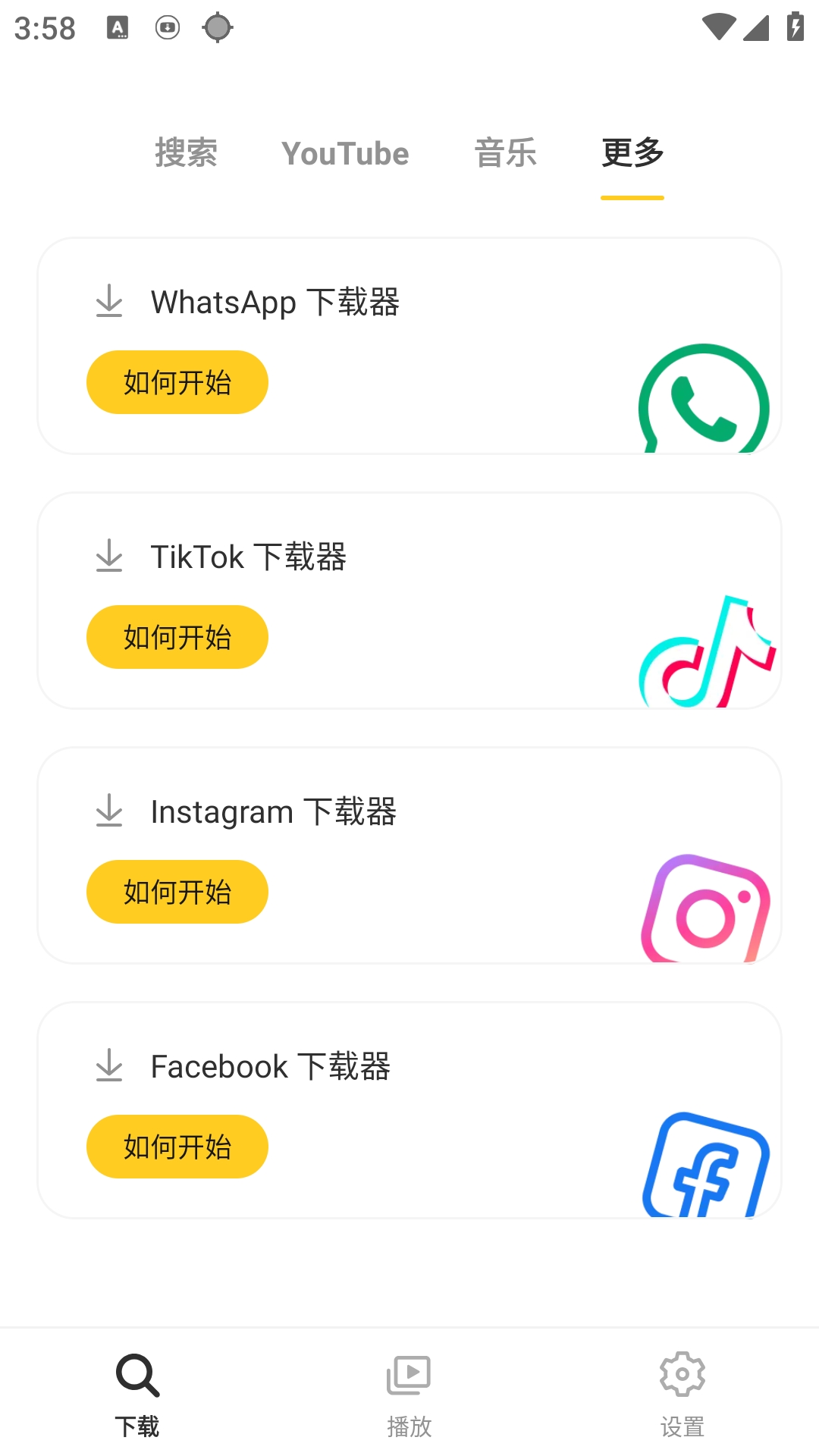Switch to the 播放 bottom tab
This screenshot has width=819, height=1456.
tap(409, 1394)
